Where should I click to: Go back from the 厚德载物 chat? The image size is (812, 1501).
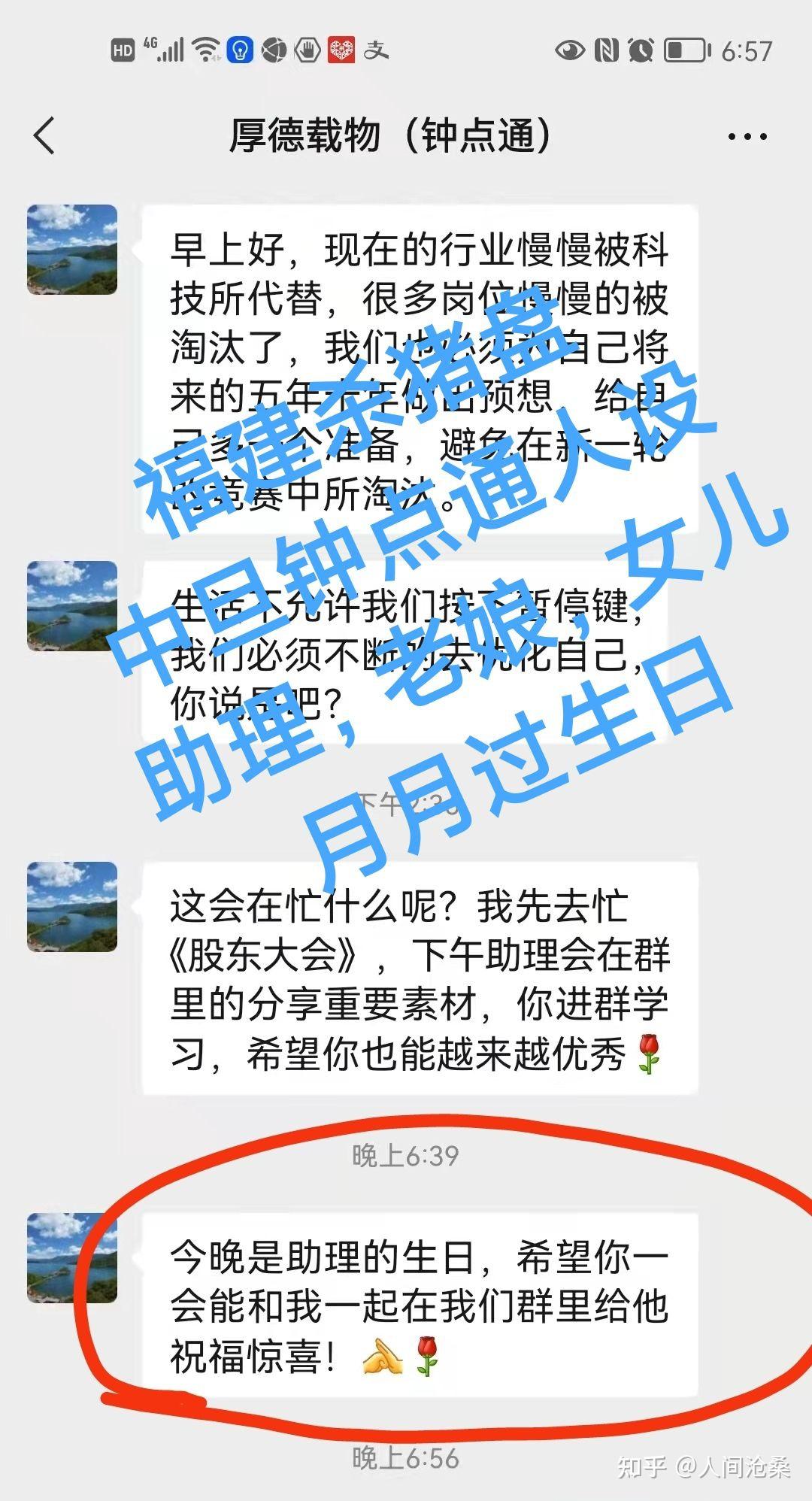tap(45, 136)
